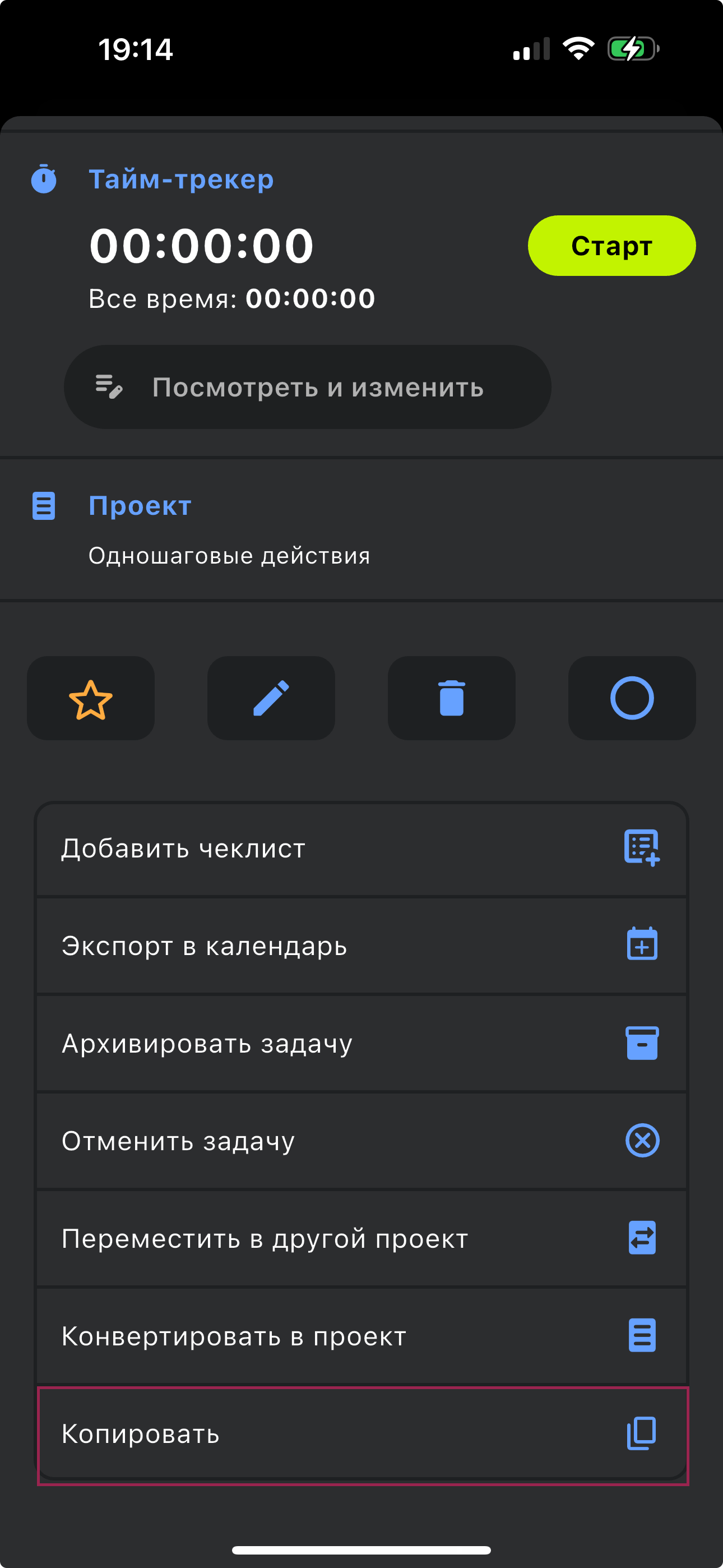Choose Экспорт в календарь
This screenshot has width=723, height=1568.
361,946
